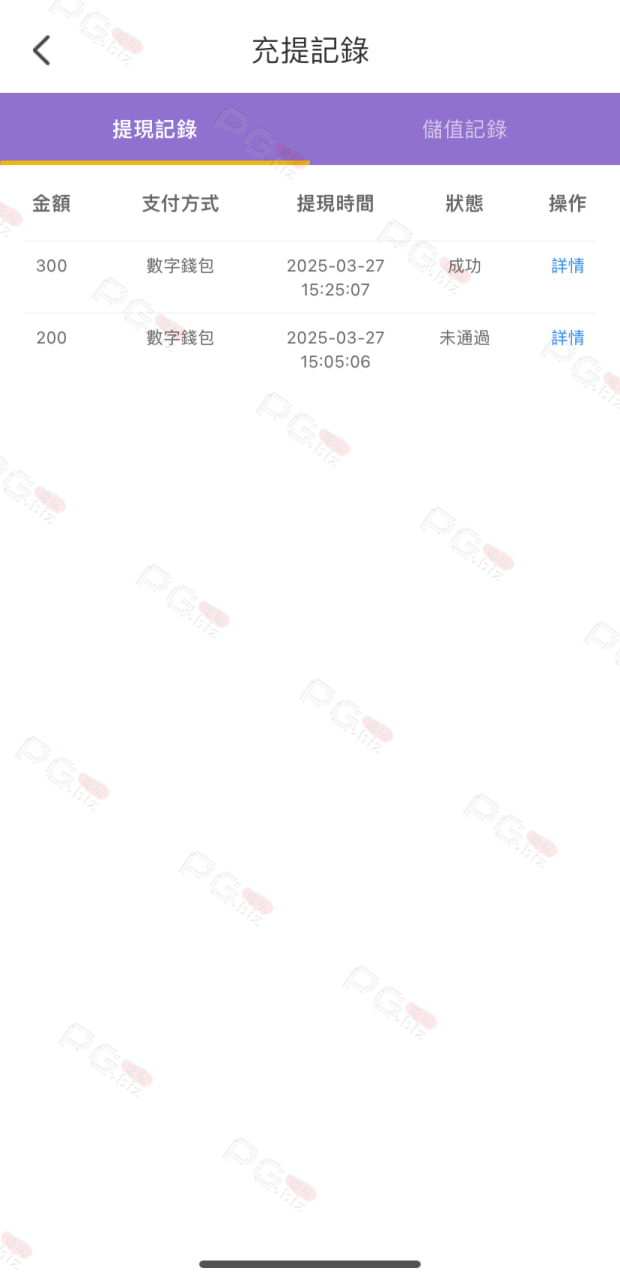
Task: Select the 提現記錄 tab
Action: coord(155,129)
